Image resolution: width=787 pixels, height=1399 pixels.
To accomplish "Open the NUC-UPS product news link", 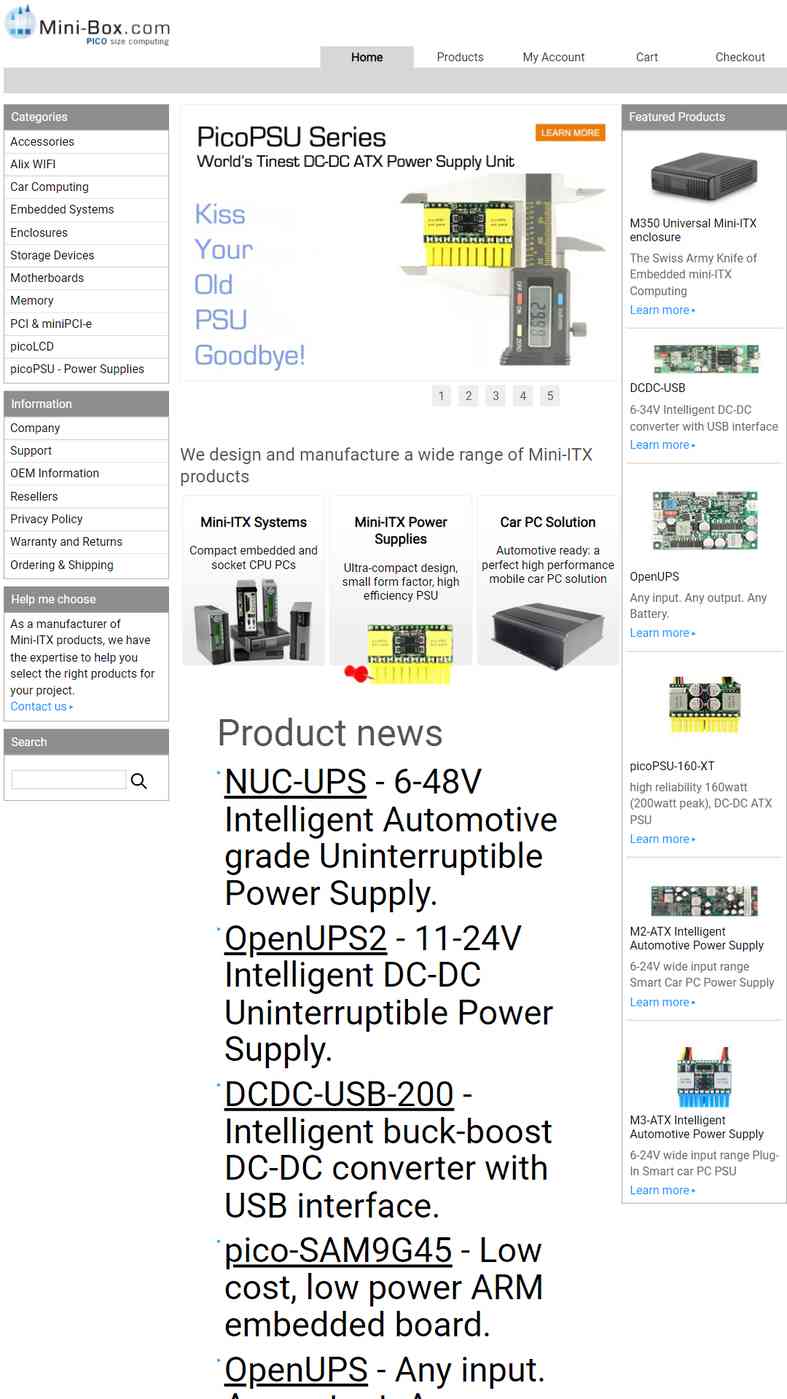I will (295, 781).
